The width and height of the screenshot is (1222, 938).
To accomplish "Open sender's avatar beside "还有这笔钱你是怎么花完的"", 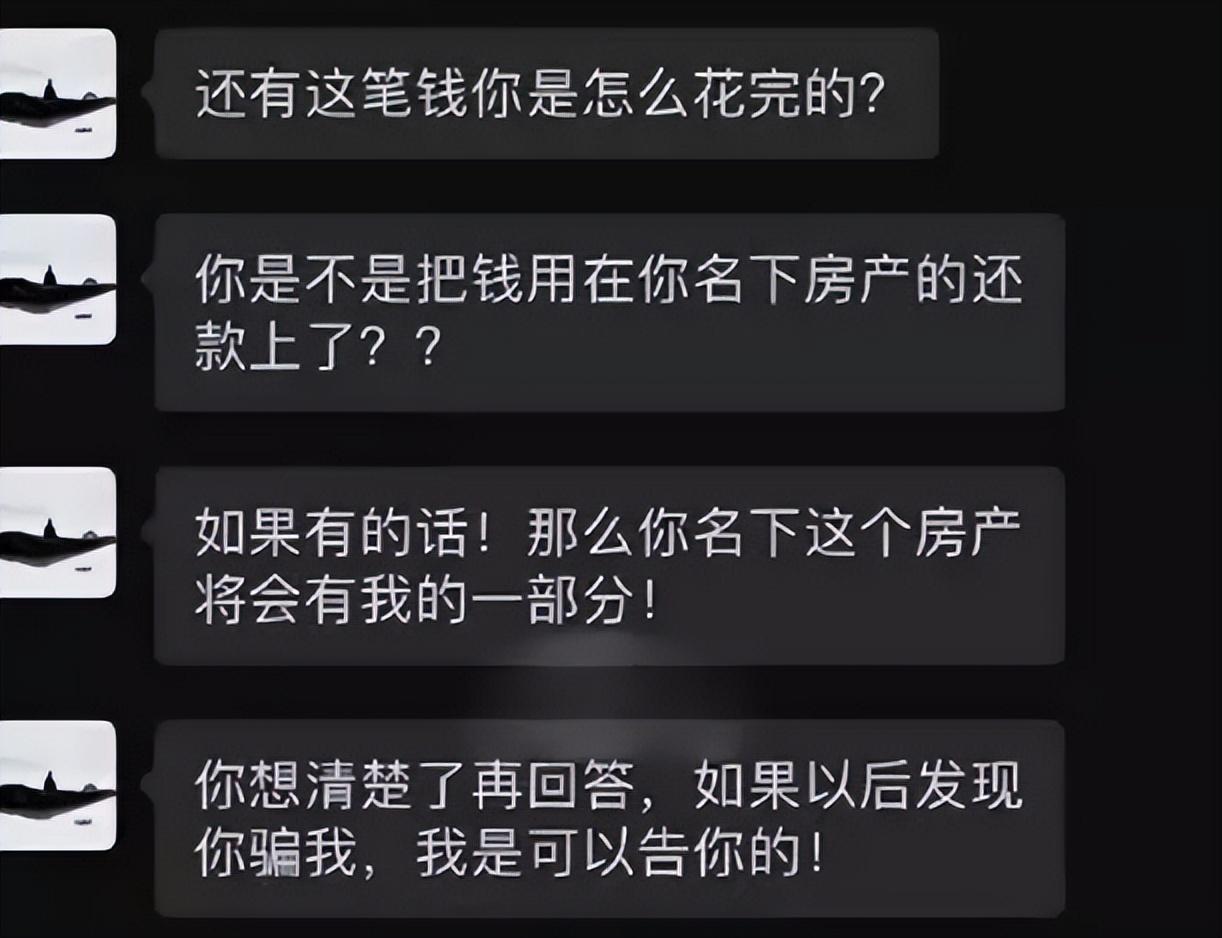I will click(x=56, y=94).
